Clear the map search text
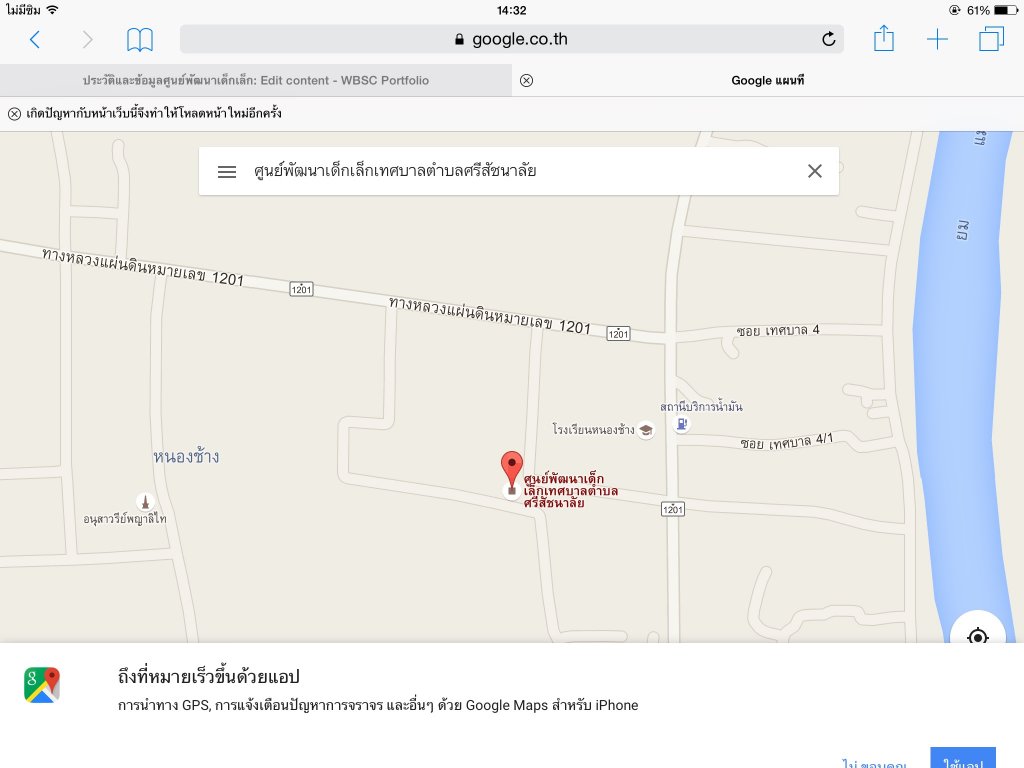 click(814, 171)
